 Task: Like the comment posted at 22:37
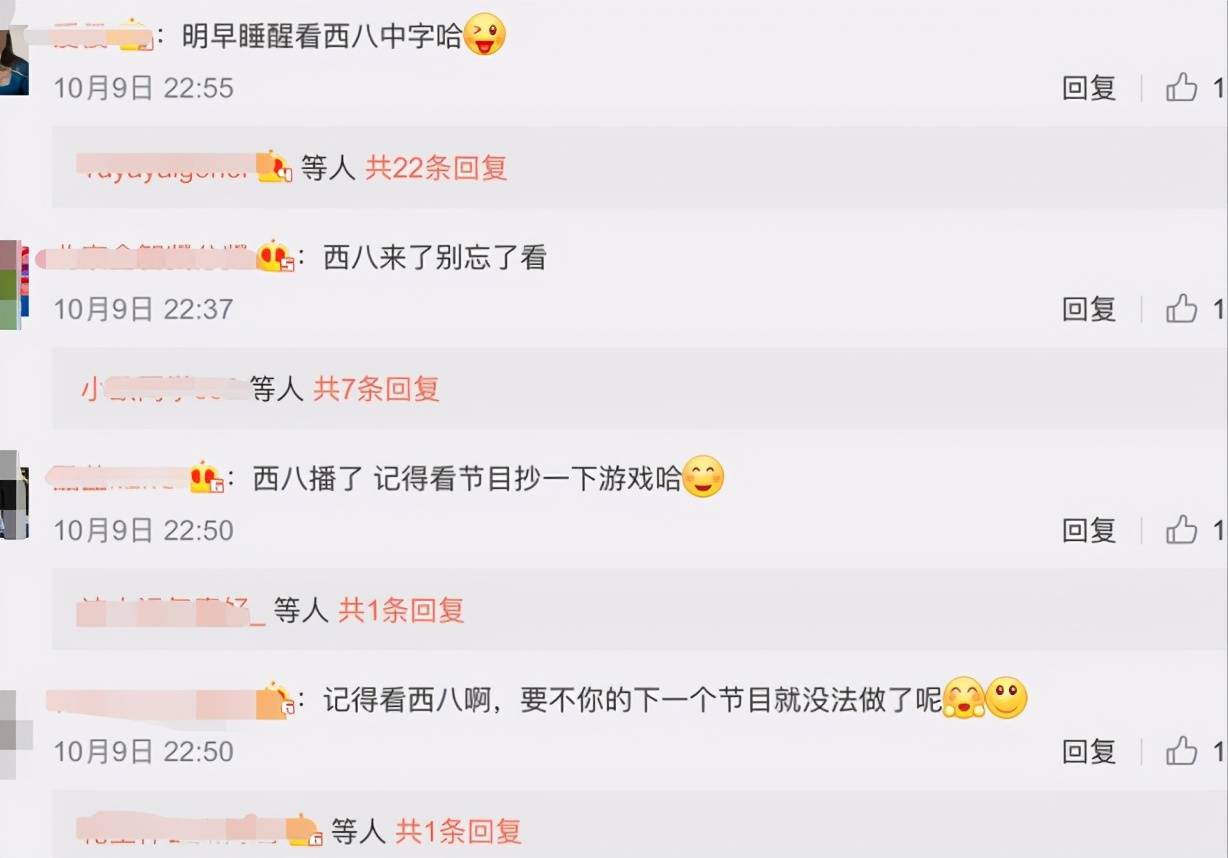[1182, 309]
